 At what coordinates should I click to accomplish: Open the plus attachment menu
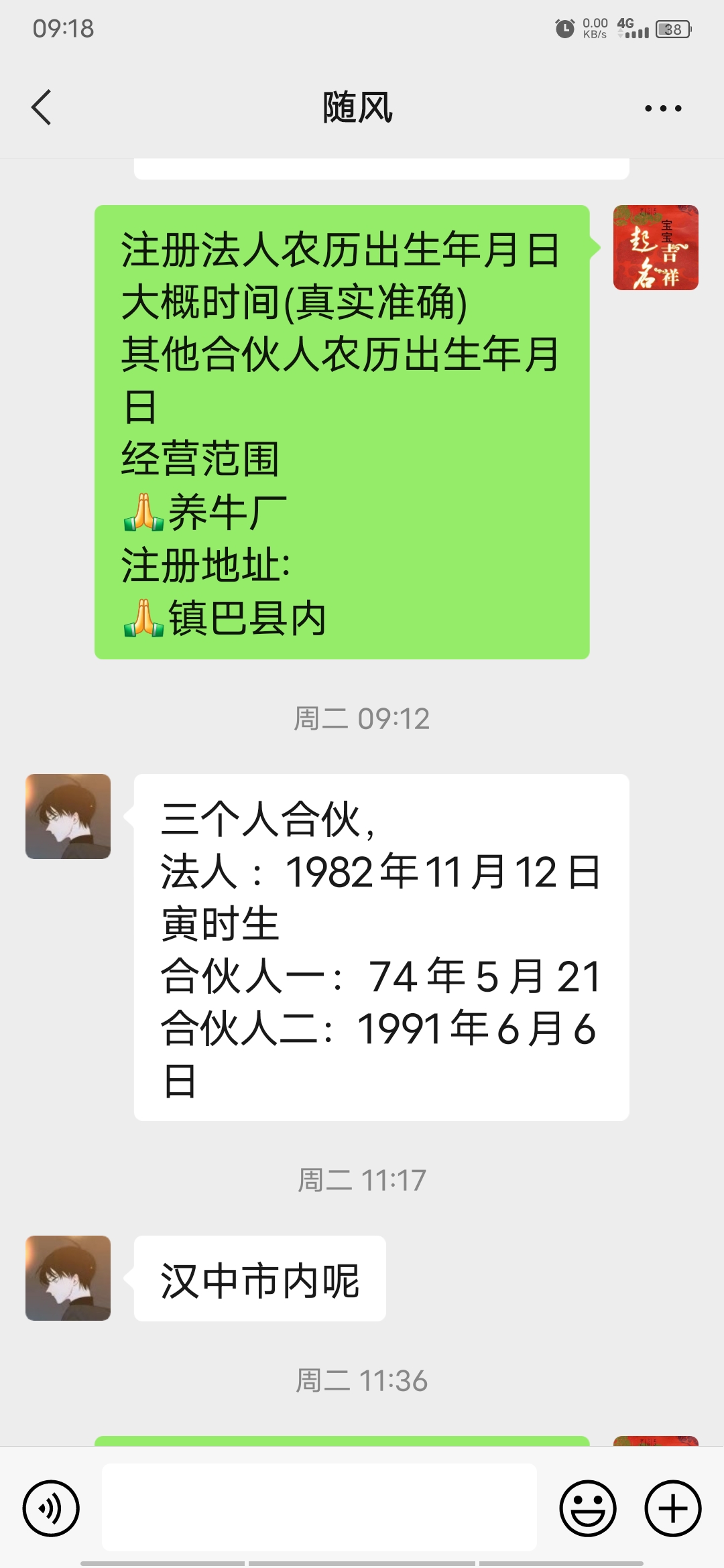(672, 1508)
